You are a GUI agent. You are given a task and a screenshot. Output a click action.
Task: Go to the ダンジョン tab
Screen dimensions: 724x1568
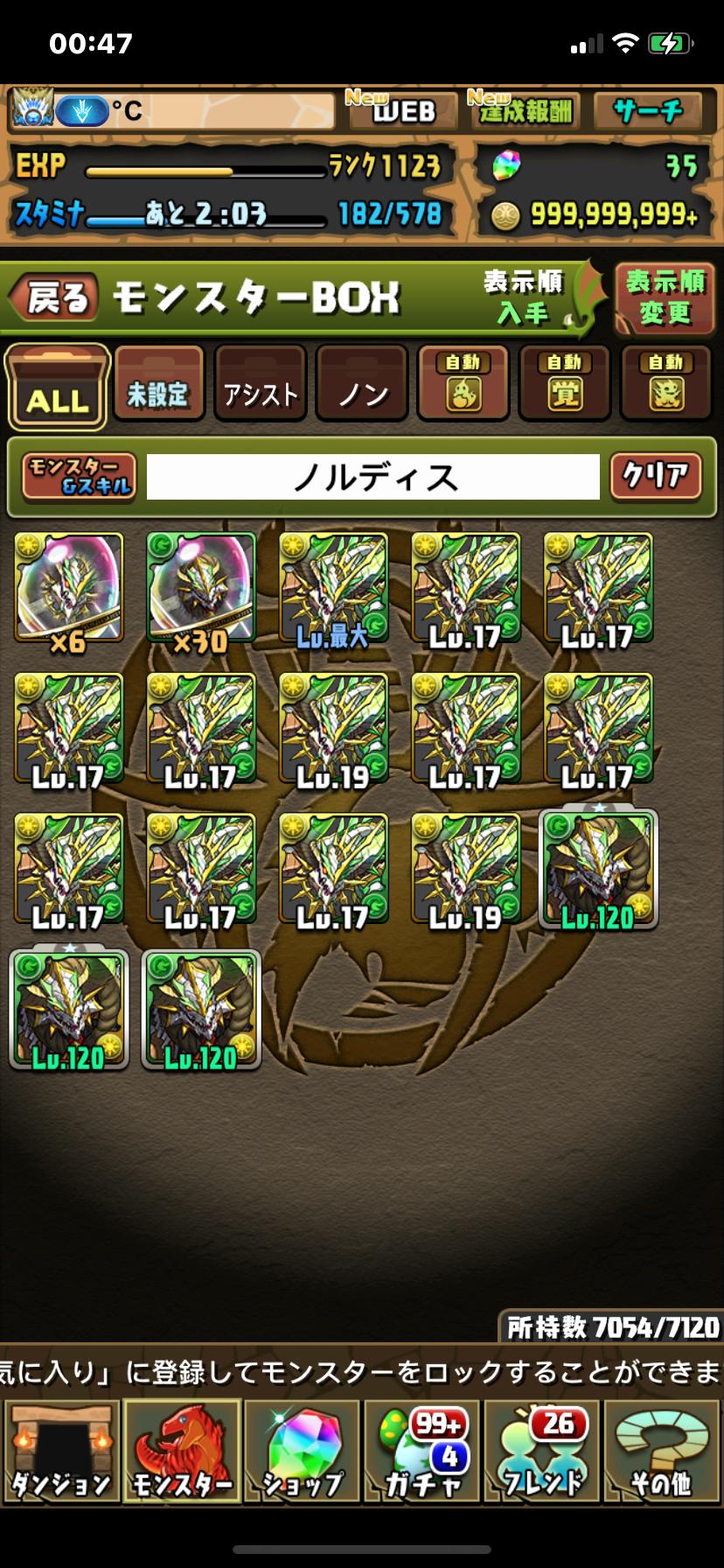pyautogui.click(x=61, y=1452)
